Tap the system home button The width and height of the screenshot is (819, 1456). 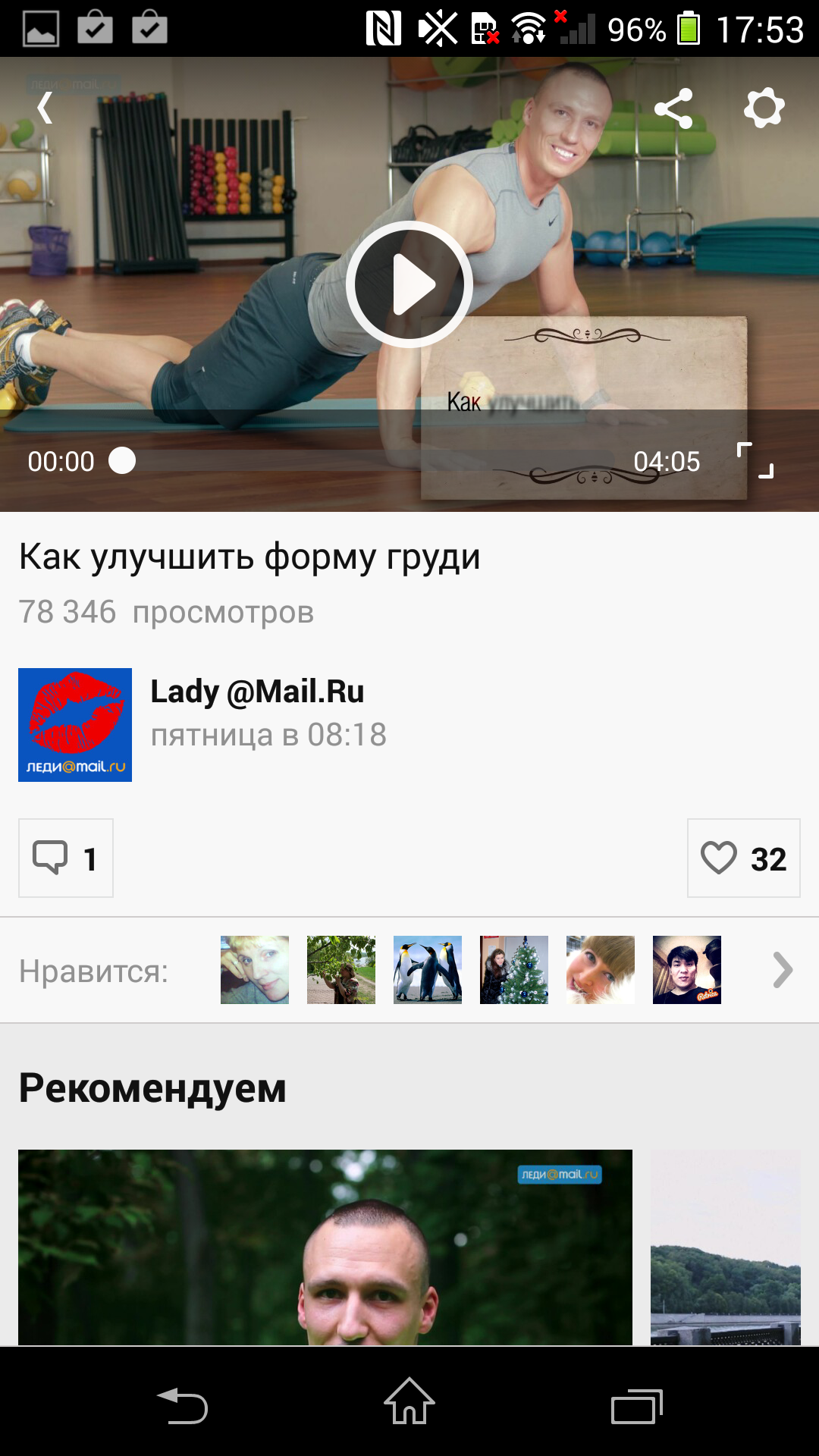coord(409,1402)
